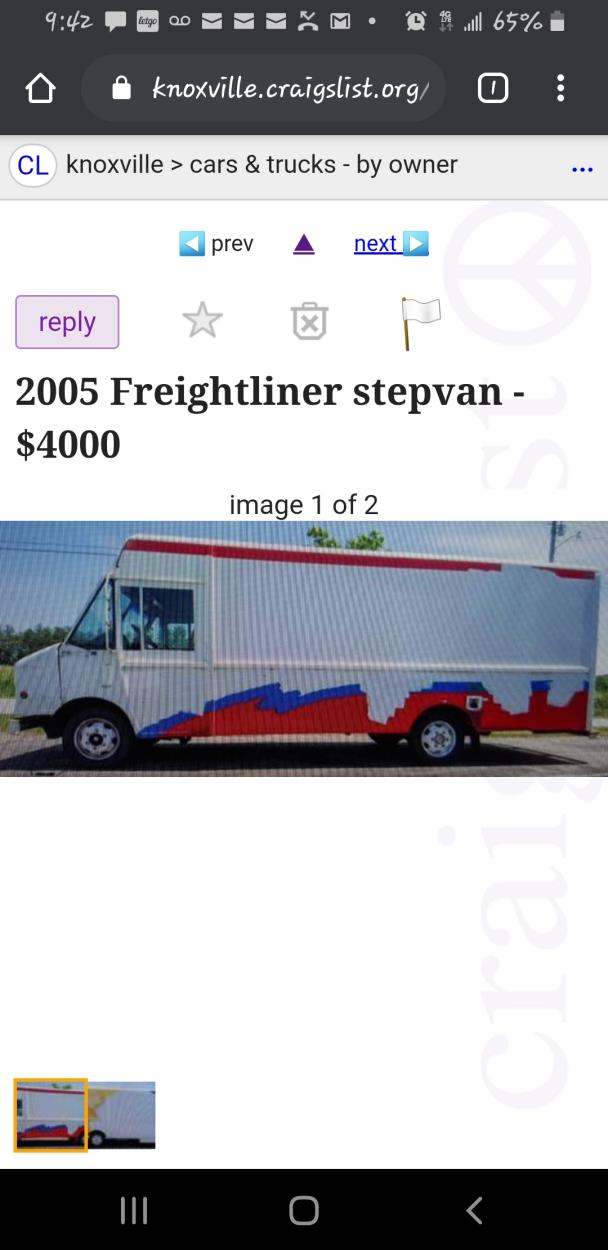608x1250 pixels.
Task: Go to the browser home page
Action: click(40, 90)
